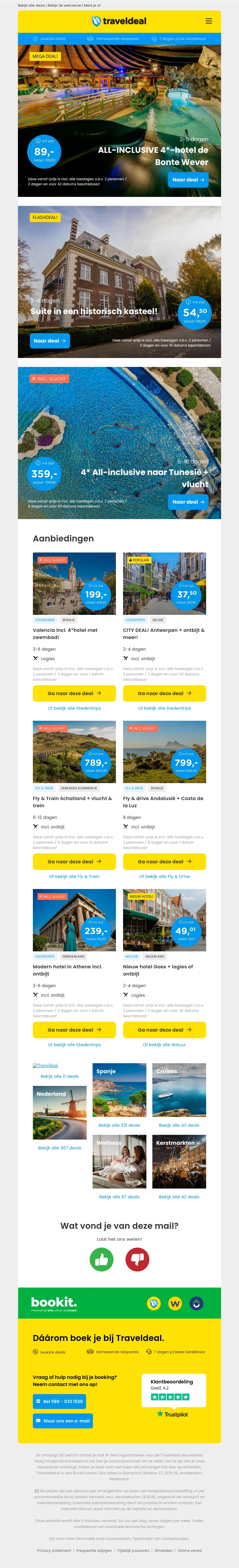The image size is (239, 1568).
Task: Open the hamburger menu in the header
Action: [209, 21]
